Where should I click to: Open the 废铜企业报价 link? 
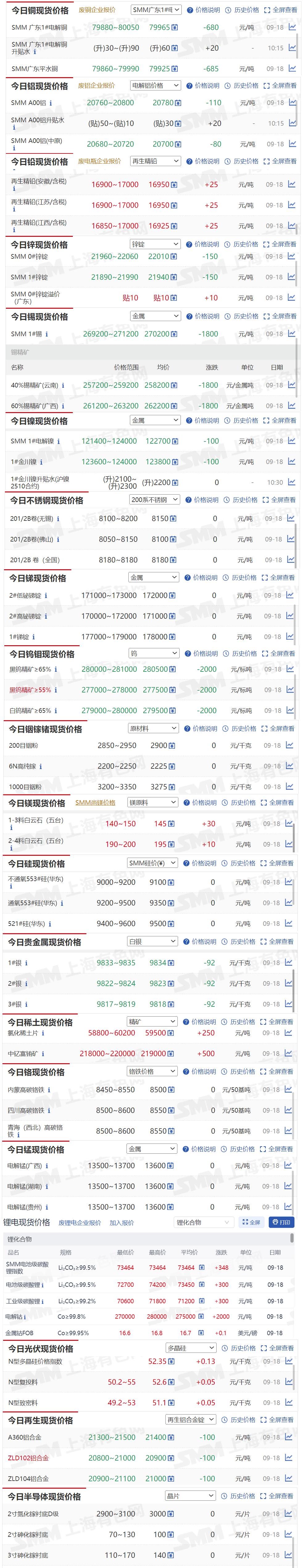[97, 10]
